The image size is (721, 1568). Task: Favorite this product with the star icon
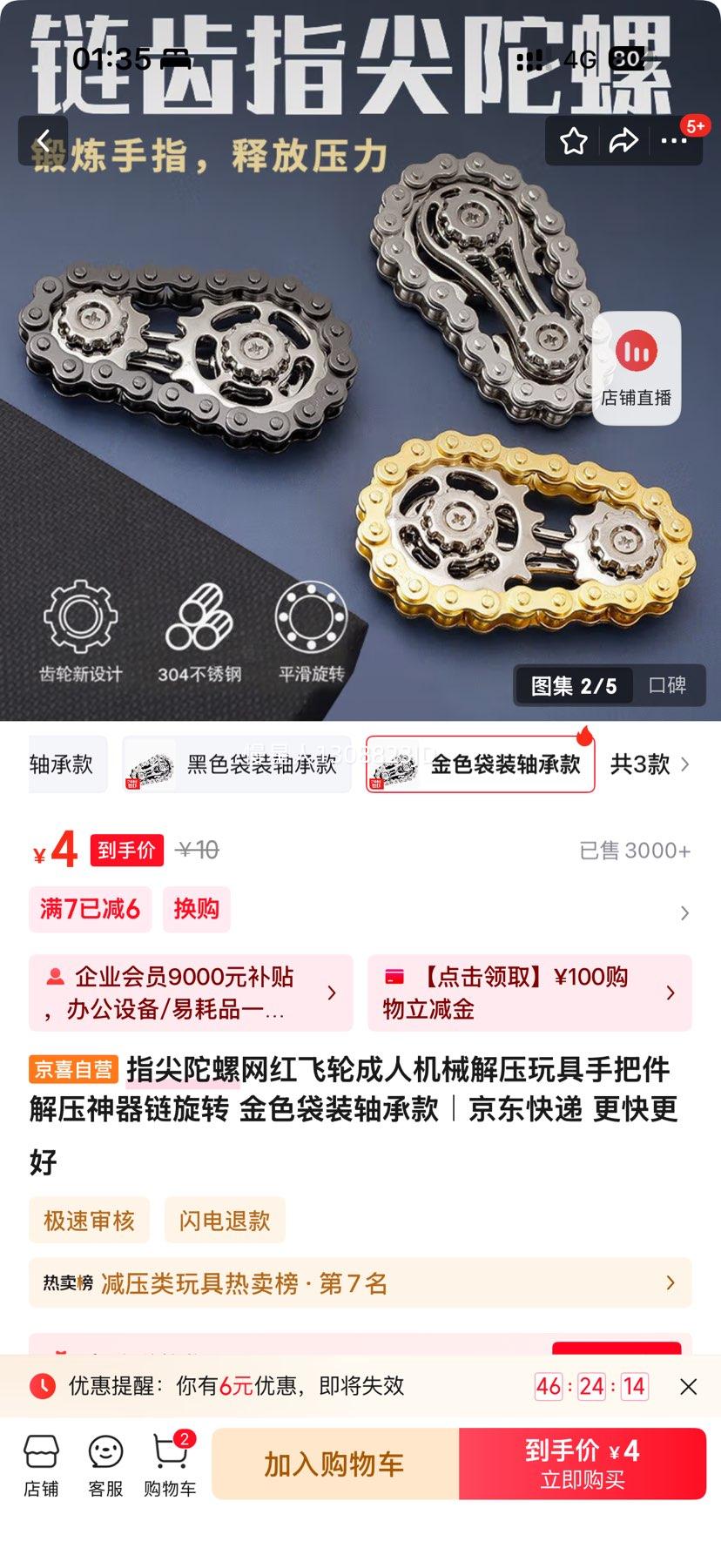573,141
